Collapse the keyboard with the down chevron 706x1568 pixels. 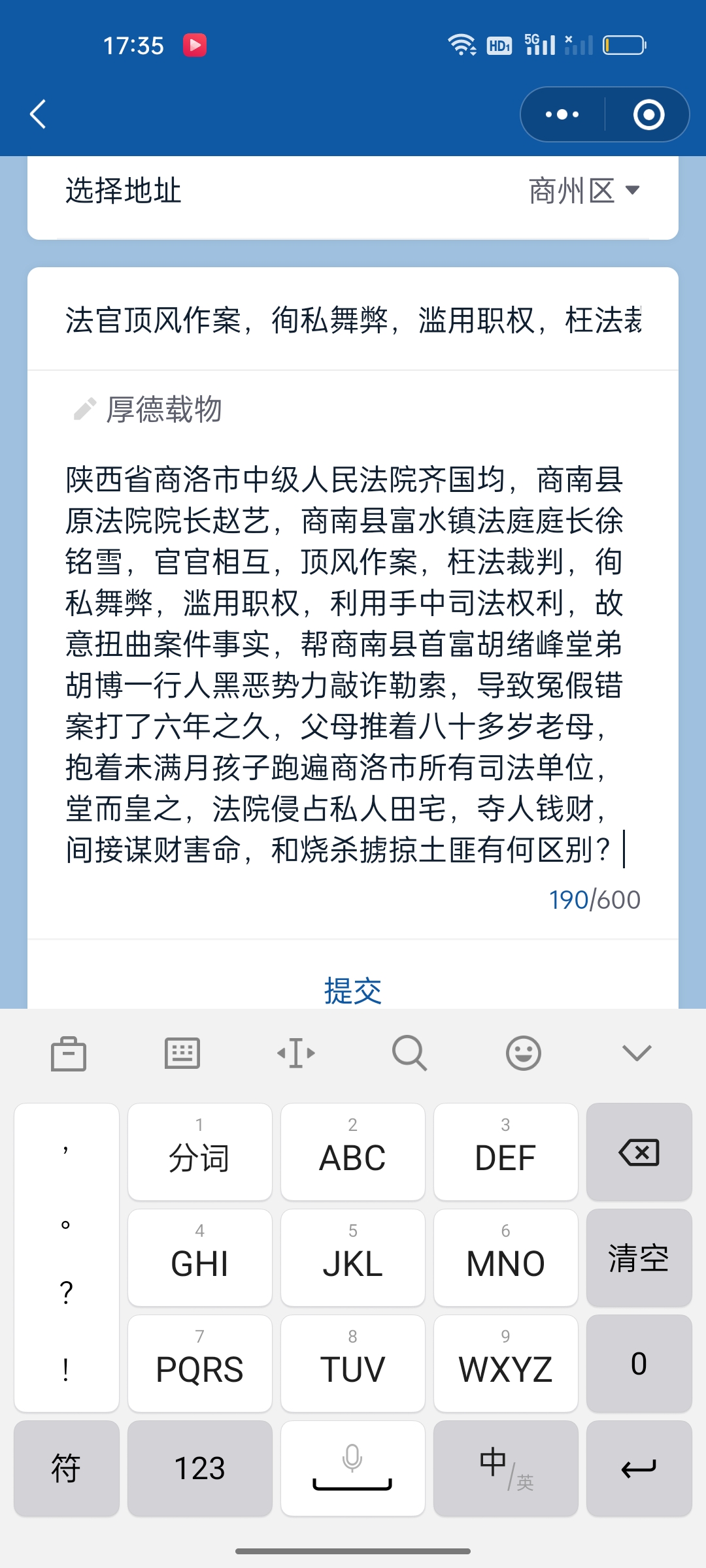(x=635, y=1053)
